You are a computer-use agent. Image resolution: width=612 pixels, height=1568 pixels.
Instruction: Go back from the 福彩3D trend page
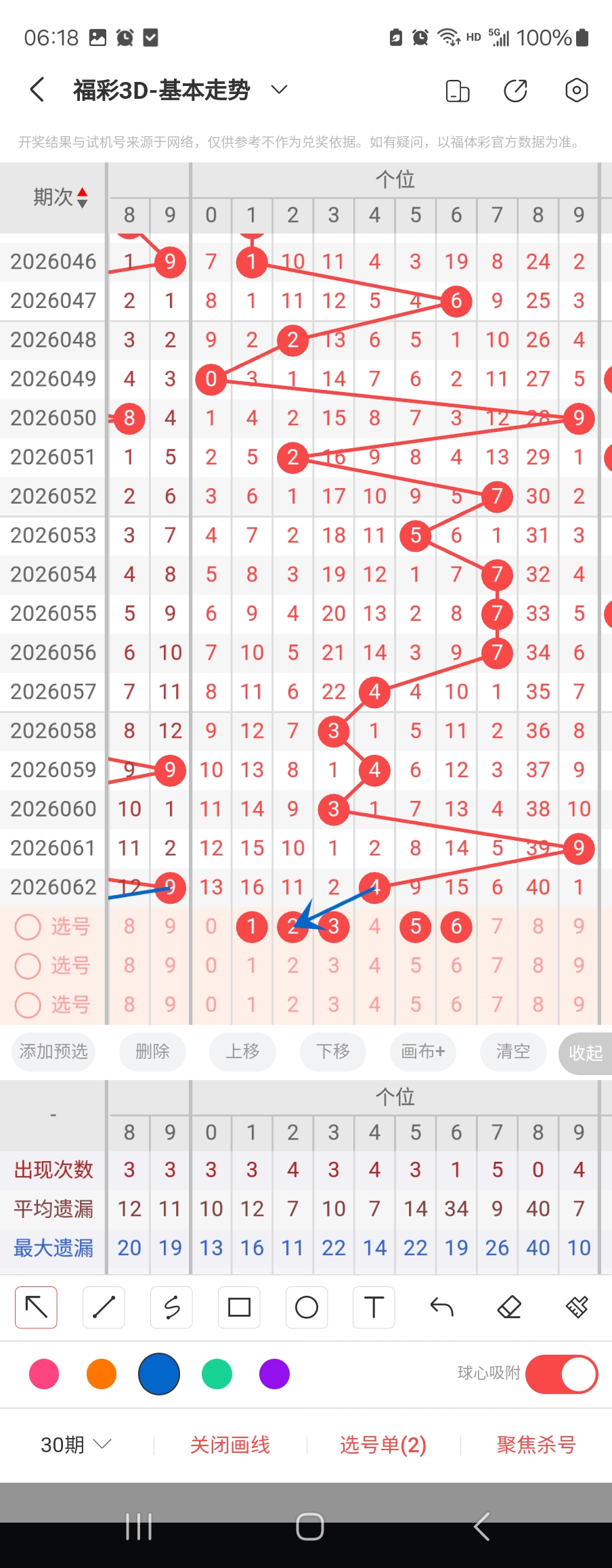pos(38,89)
